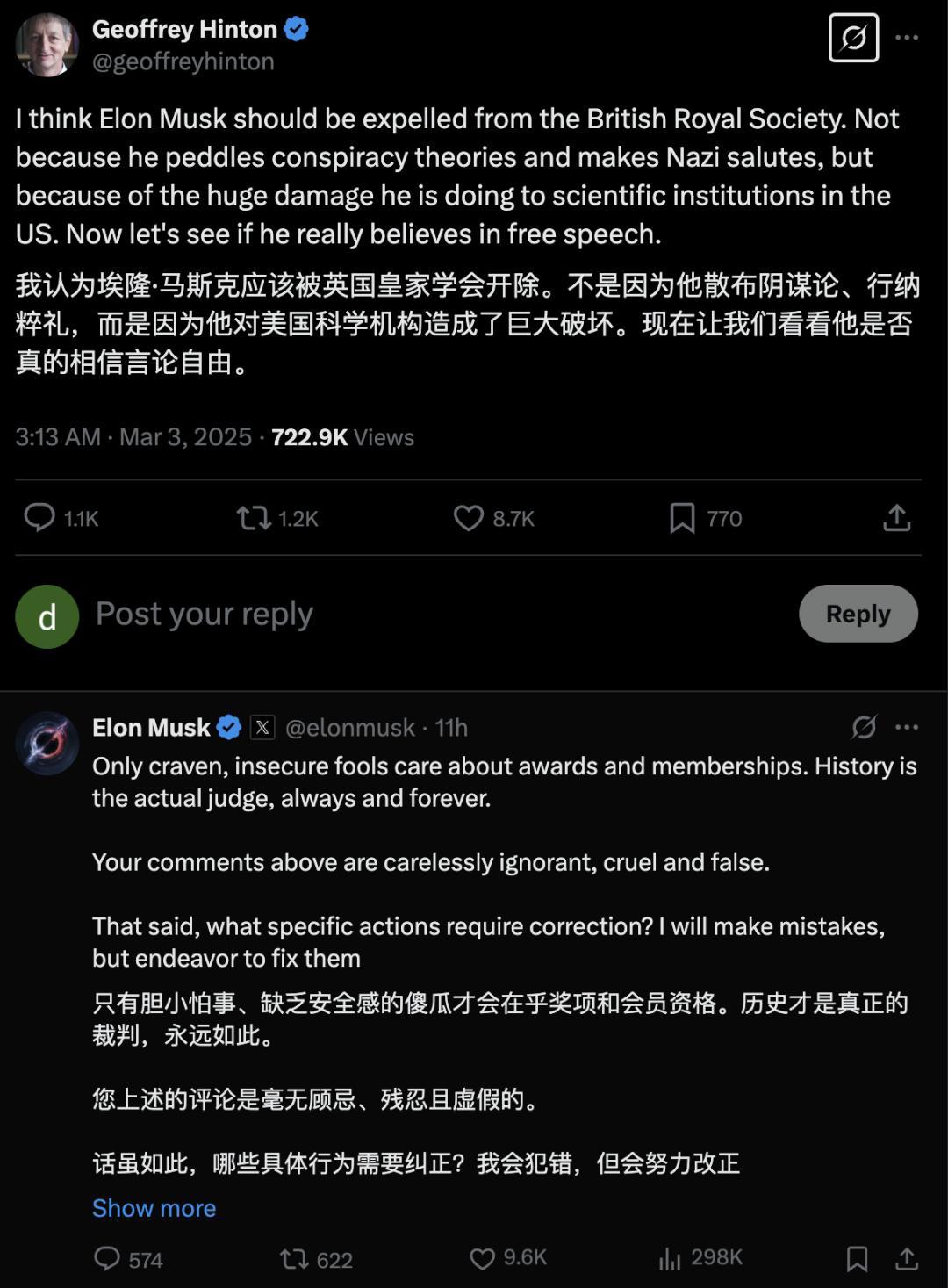Share Elon Musk's reply

[907, 1258]
